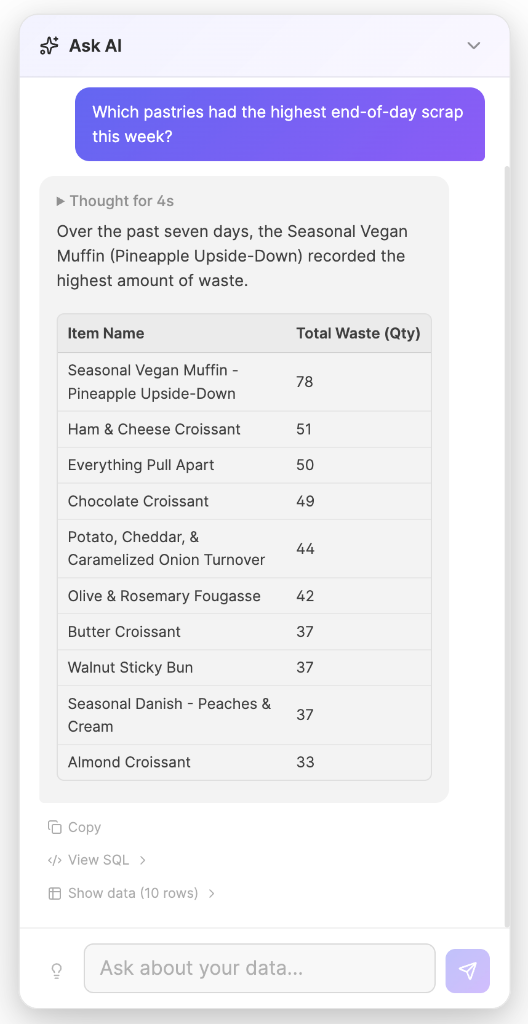
Task: Collapse the Ask AI panel chevron
Action: (x=473, y=46)
